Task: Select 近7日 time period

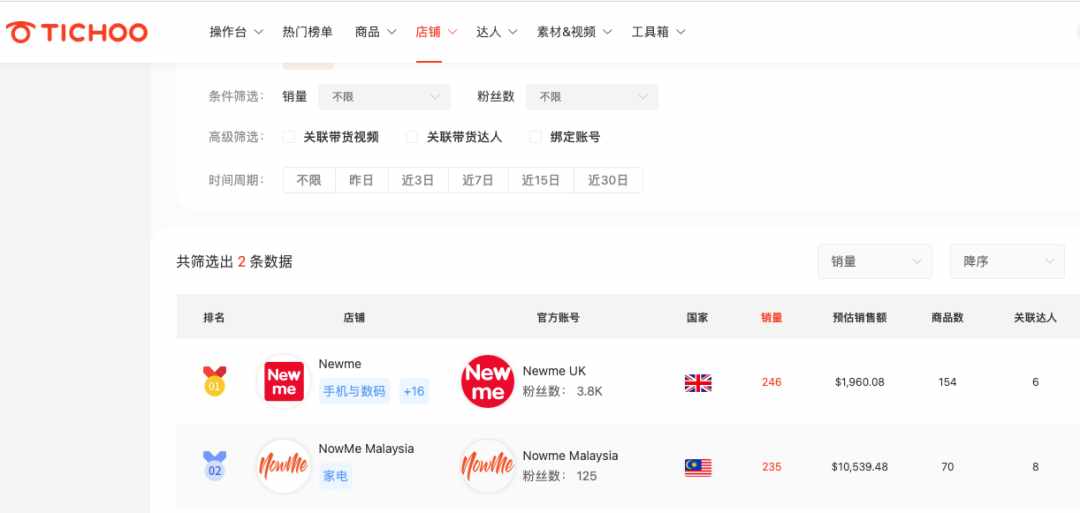Action: pos(478,180)
